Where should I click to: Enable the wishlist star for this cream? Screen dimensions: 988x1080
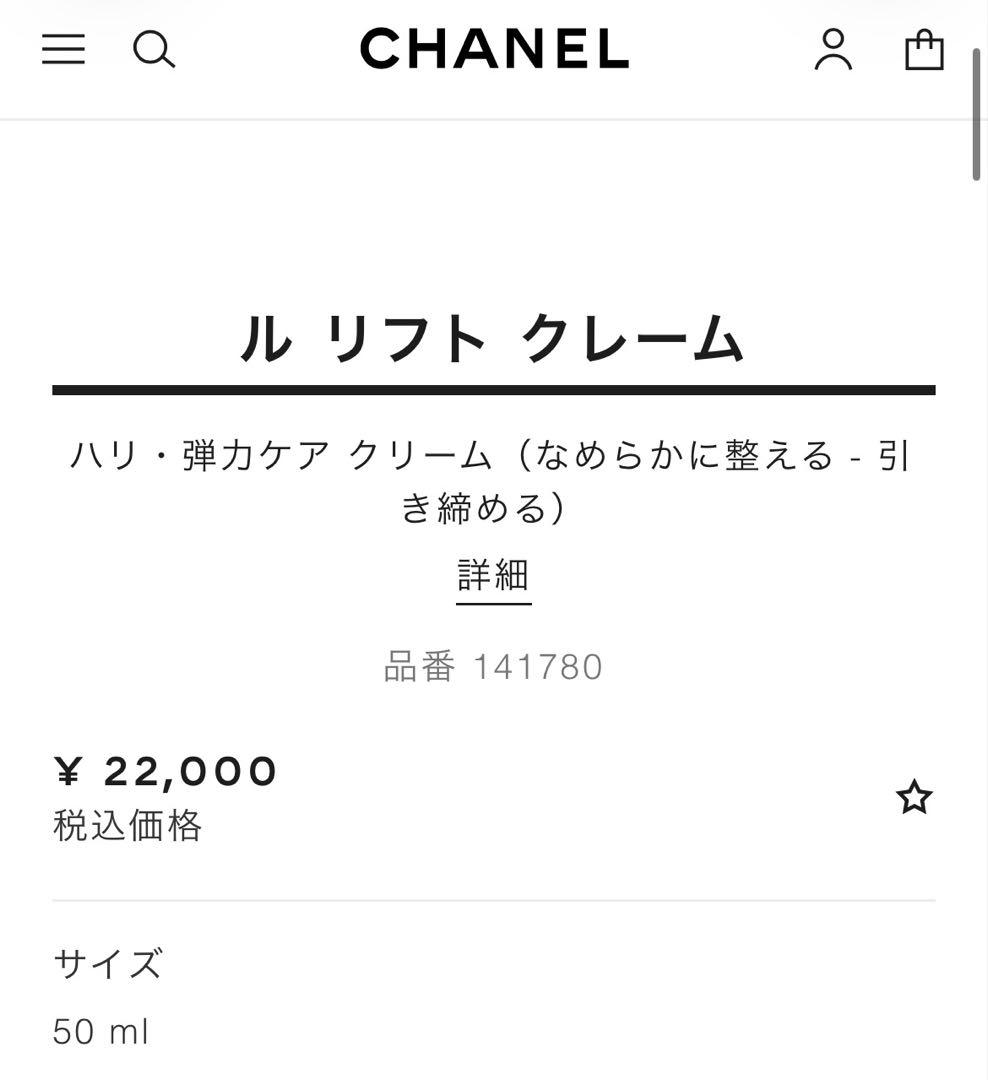[x=913, y=798]
